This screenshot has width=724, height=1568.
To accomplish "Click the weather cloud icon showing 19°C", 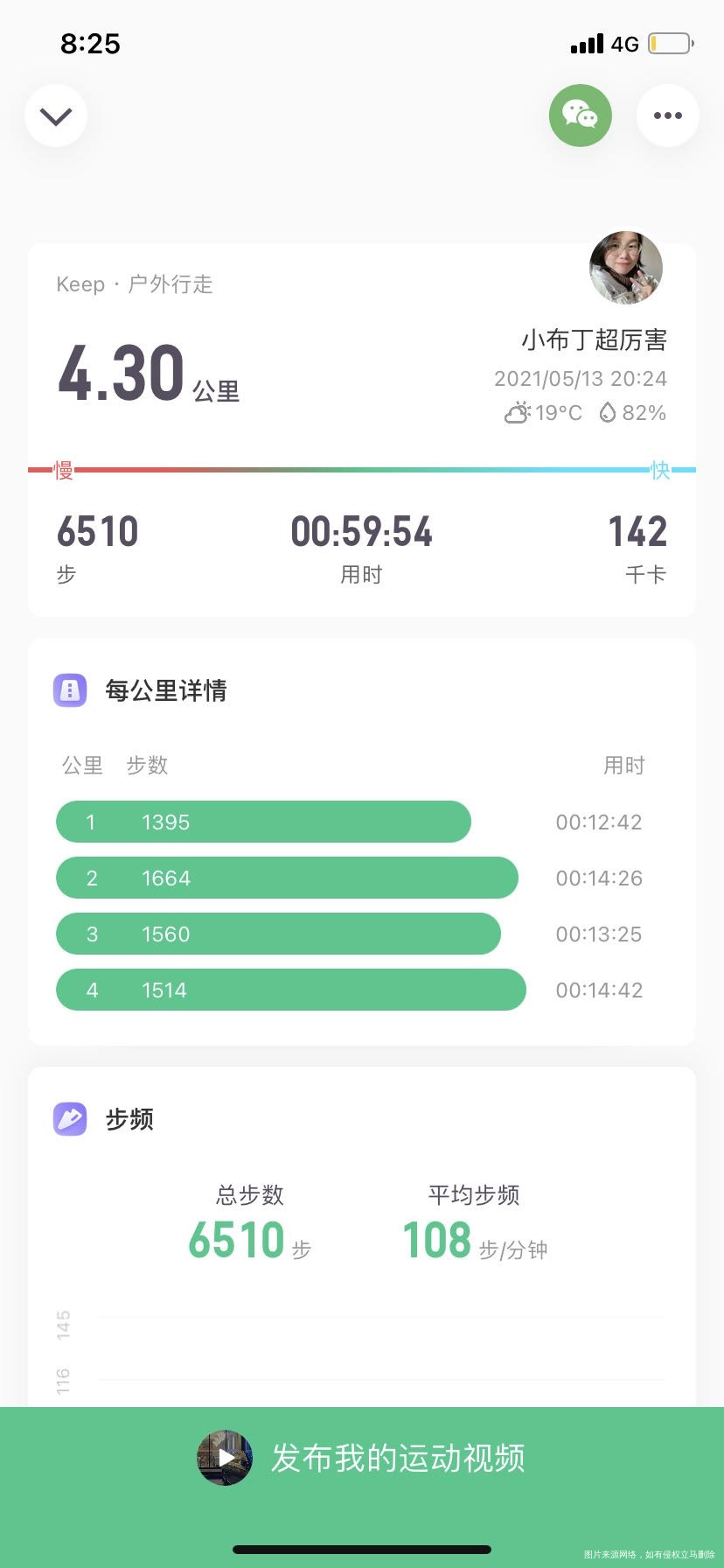I will 519,411.
